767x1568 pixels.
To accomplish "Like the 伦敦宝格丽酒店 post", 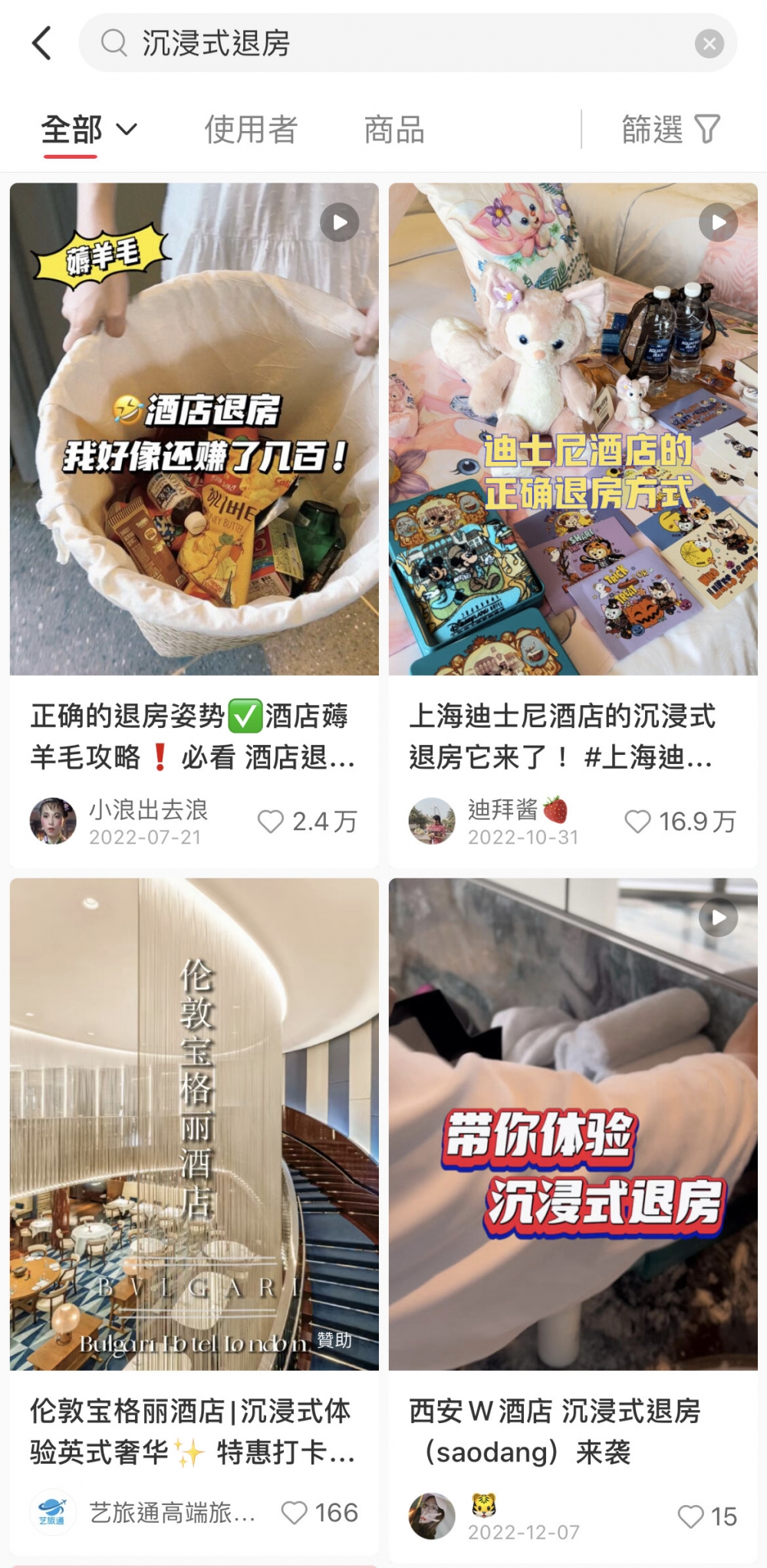I will click(x=295, y=1512).
